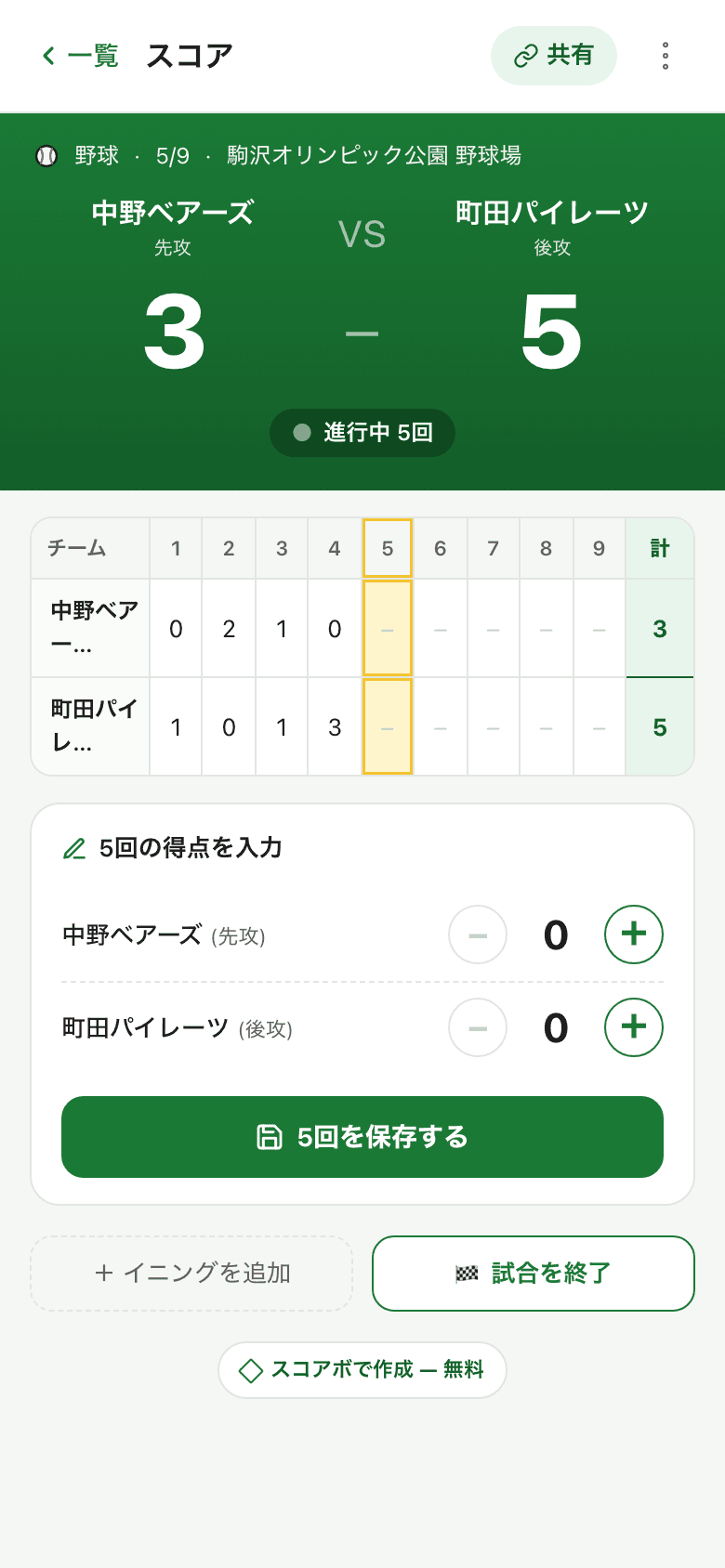
Task: Open the スコアボで作成 — 無料 link
Action: tap(362, 1370)
